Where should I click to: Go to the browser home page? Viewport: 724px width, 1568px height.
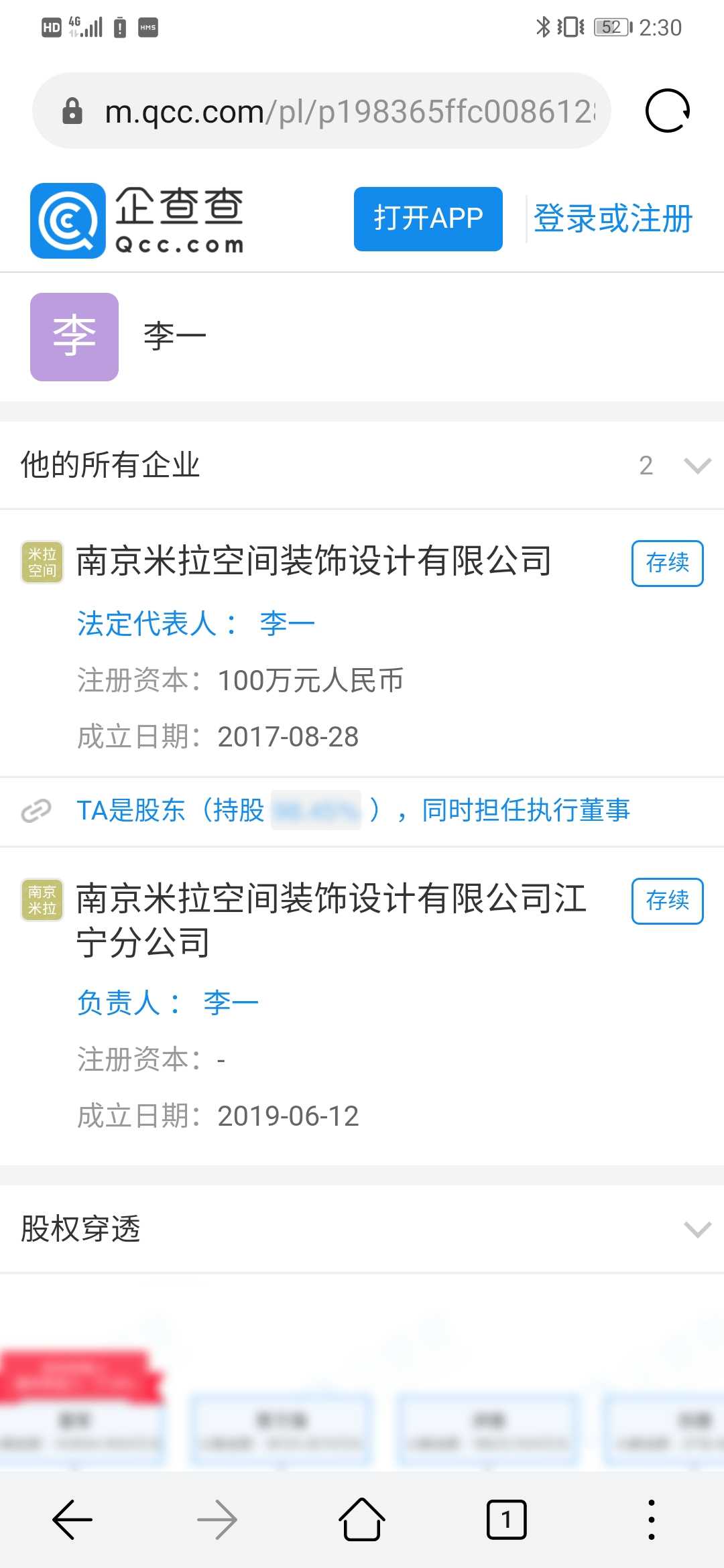point(361,1520)
